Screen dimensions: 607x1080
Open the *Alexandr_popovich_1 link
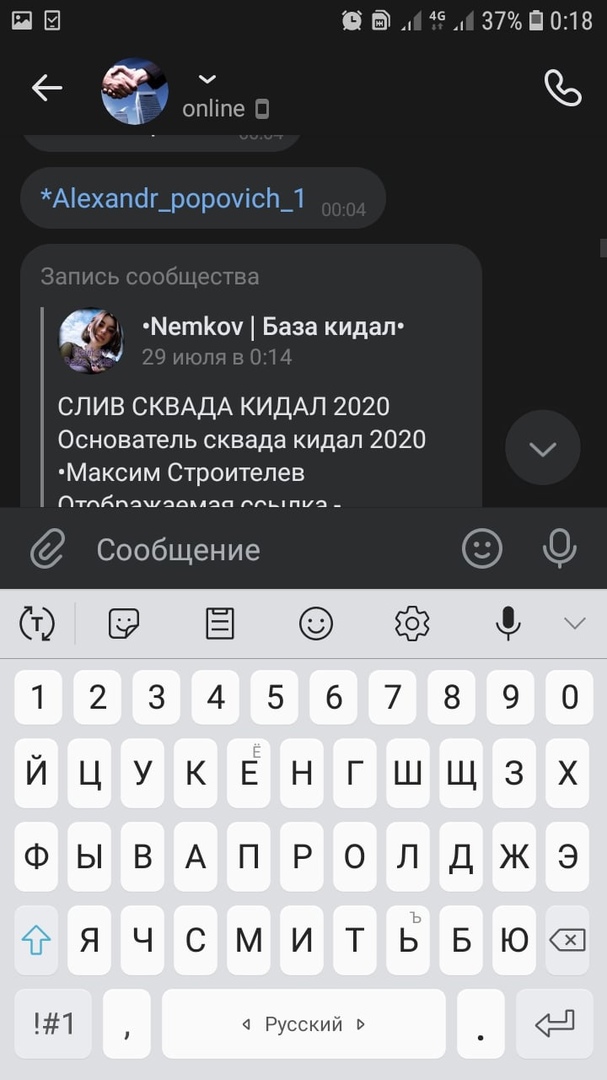pos(173,198)
